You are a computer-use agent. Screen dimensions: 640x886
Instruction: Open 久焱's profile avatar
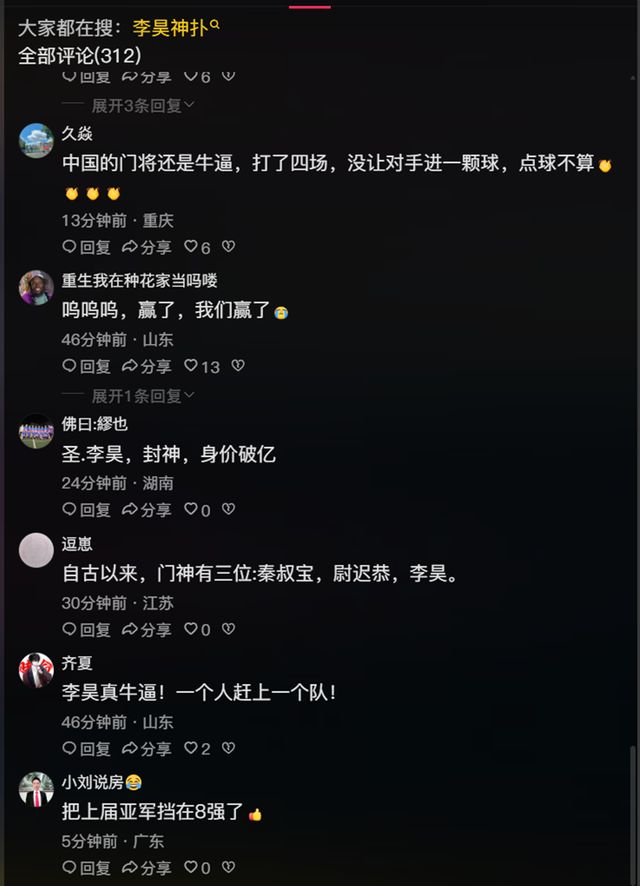[36, 141]
